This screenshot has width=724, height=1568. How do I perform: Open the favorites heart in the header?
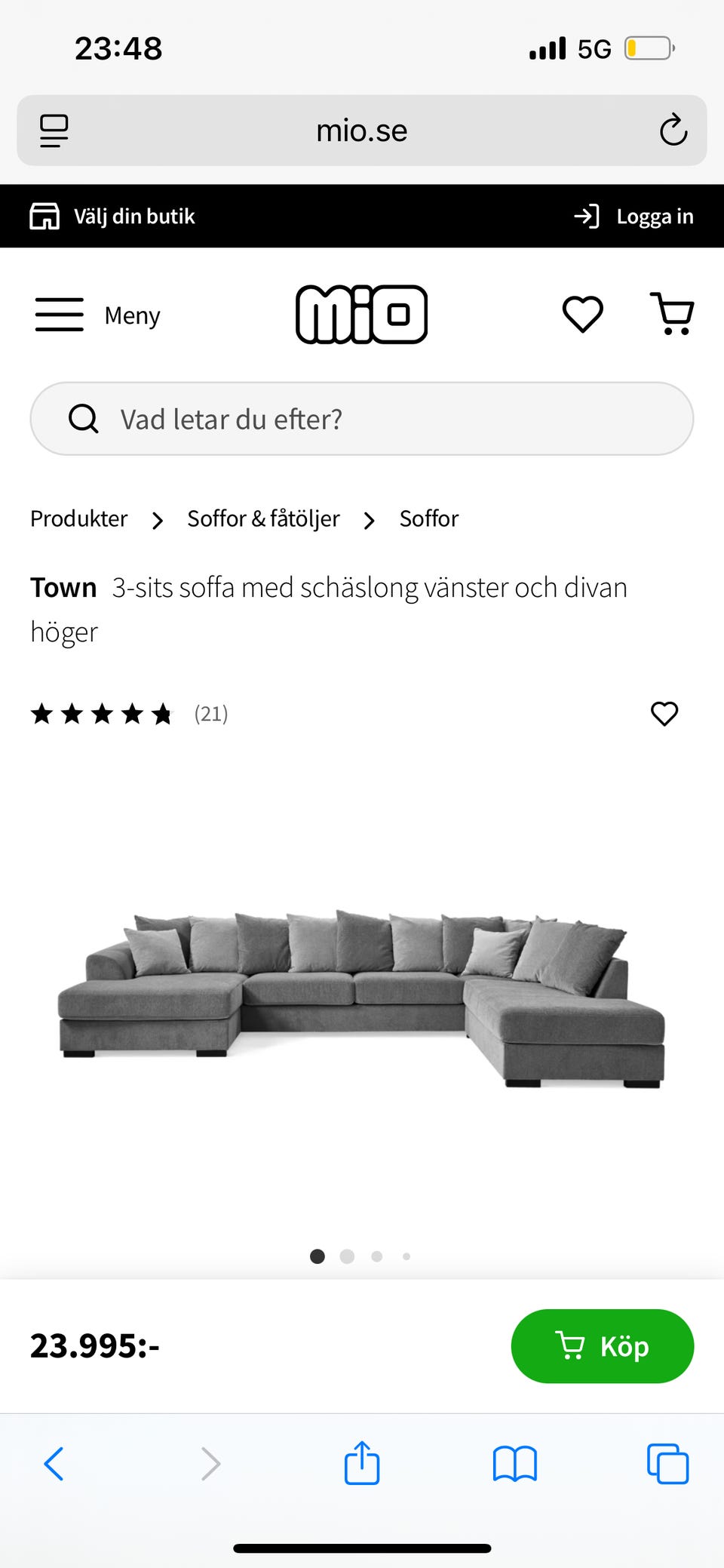coord(582,314)
